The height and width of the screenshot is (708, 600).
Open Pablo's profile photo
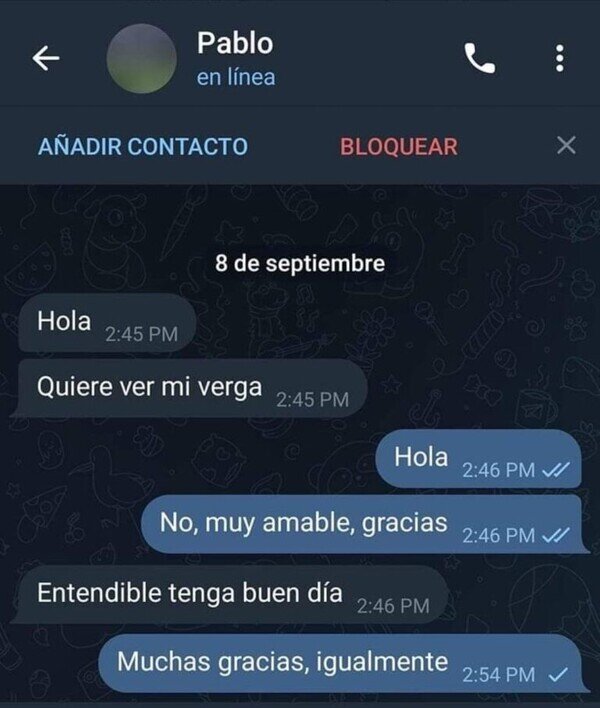point(142,60)
